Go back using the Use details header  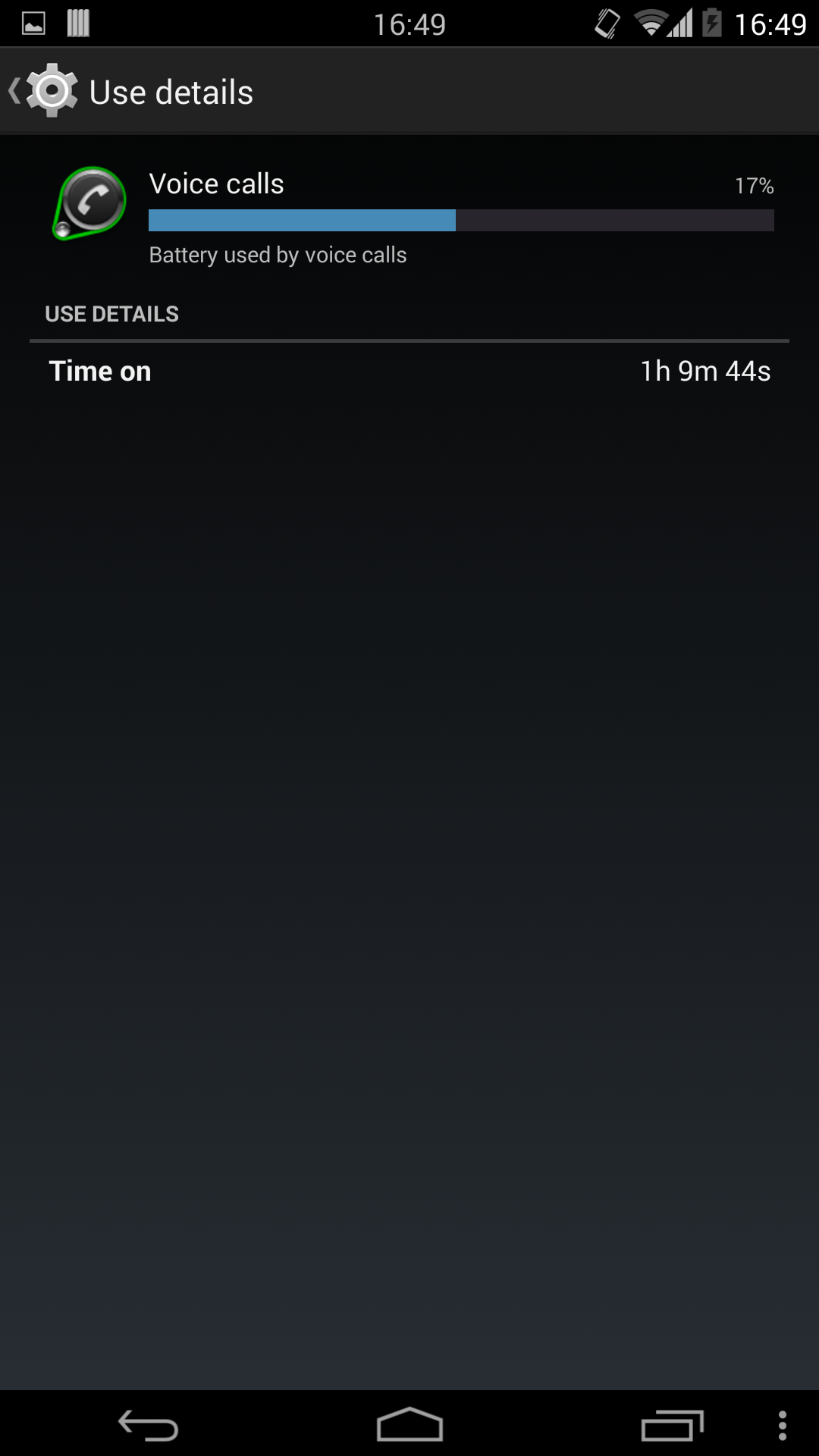[x=45, y=92]
